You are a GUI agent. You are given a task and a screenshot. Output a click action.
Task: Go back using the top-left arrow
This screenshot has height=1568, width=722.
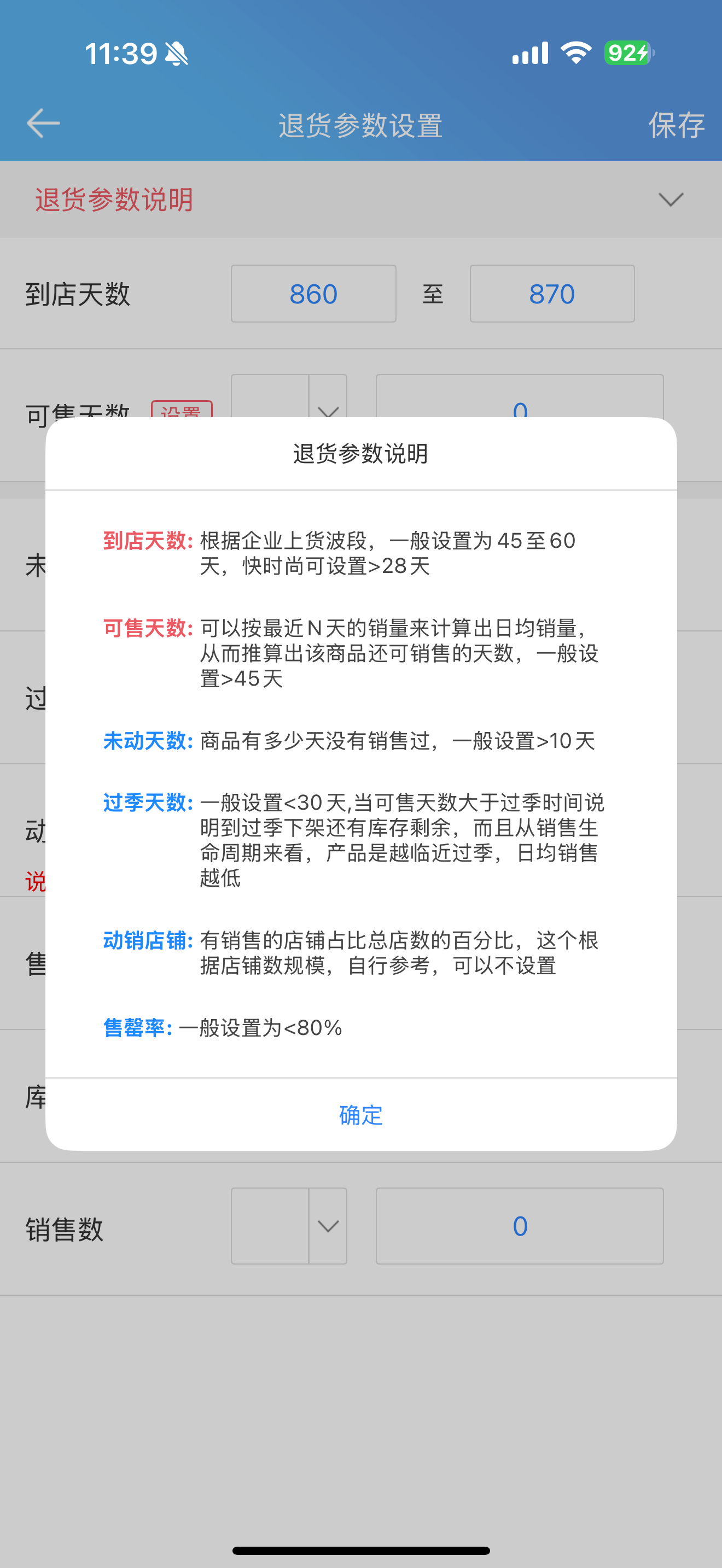[43, 124]
